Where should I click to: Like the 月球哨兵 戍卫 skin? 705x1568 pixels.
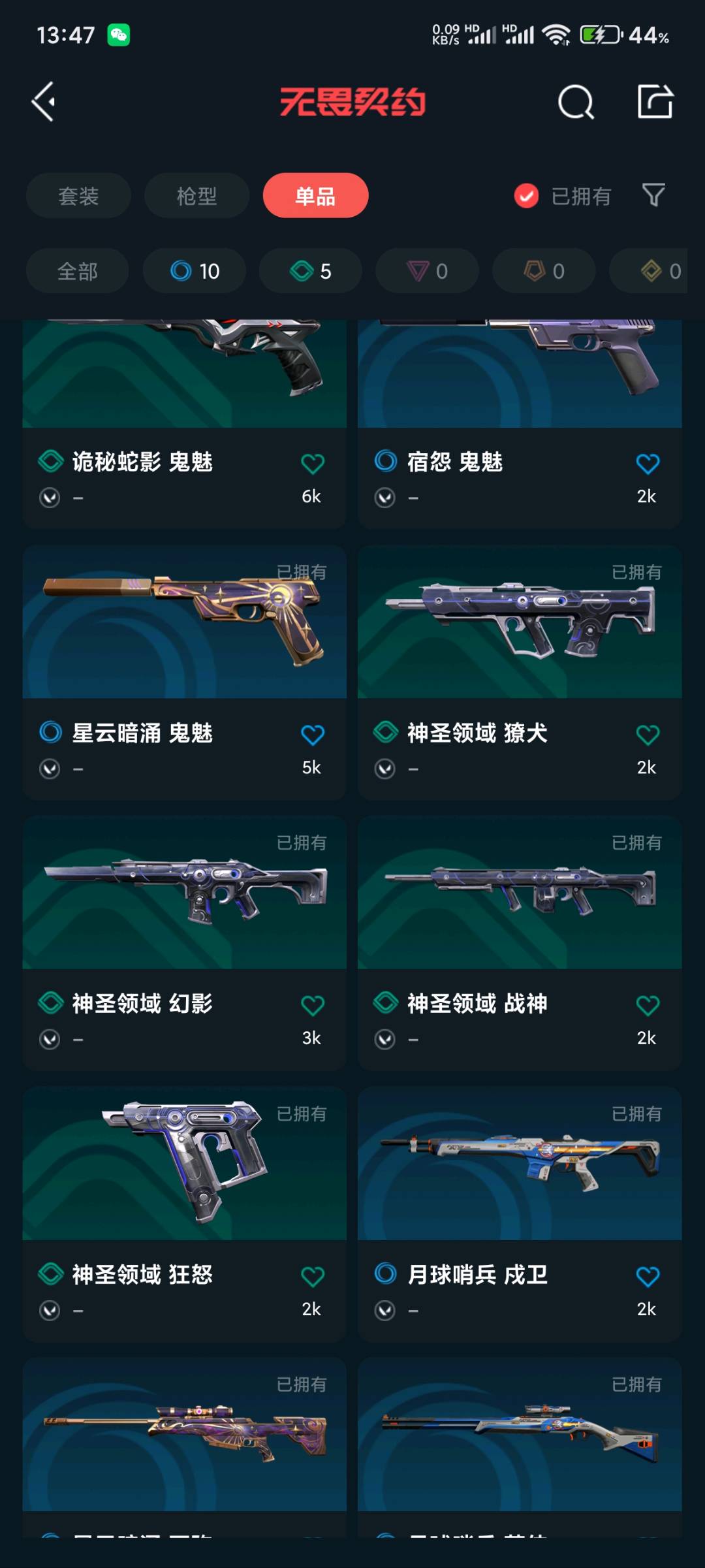tap(647, 1277)
